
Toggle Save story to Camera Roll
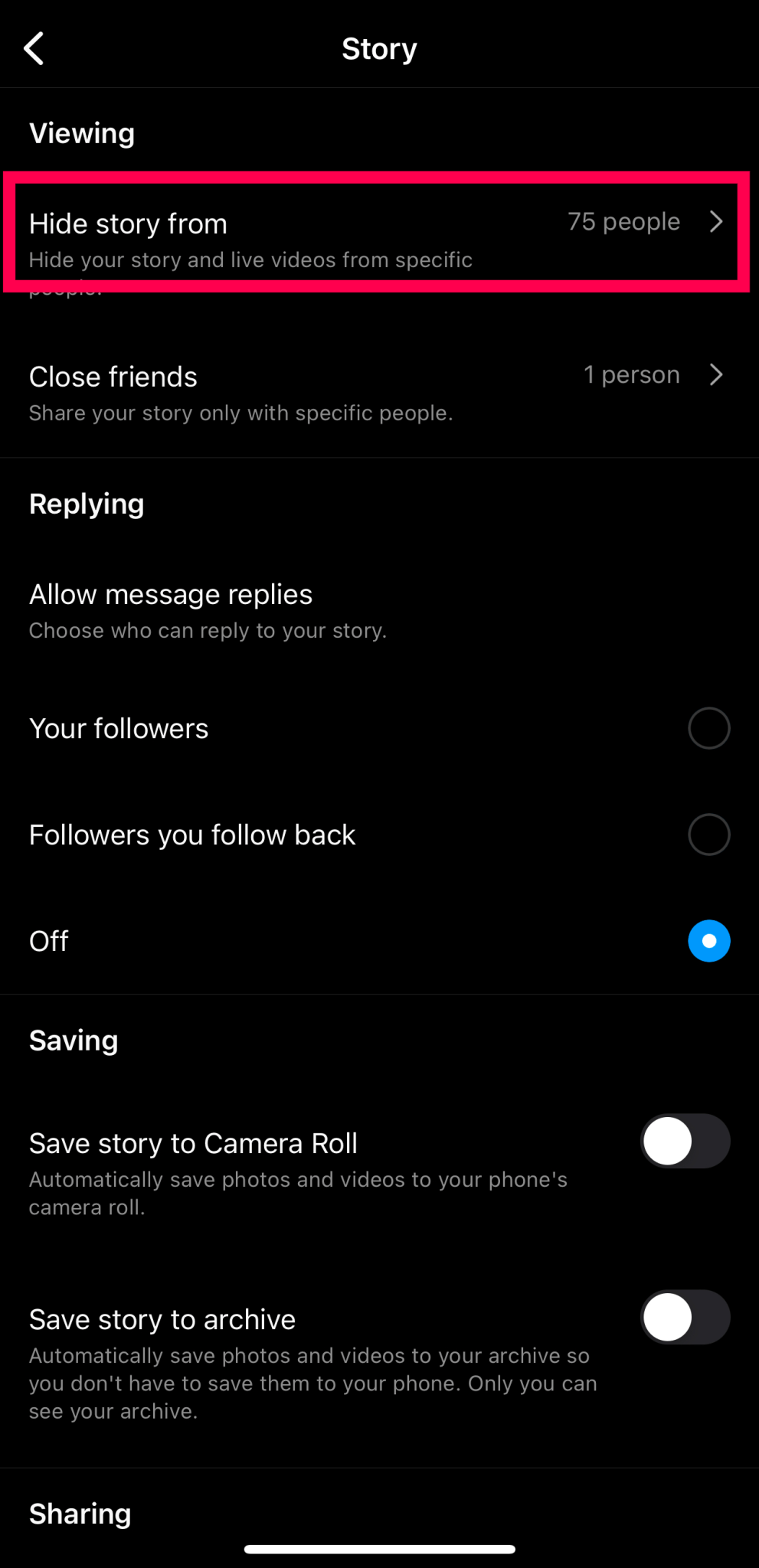pyautogui.click(x=685, y=1142)
